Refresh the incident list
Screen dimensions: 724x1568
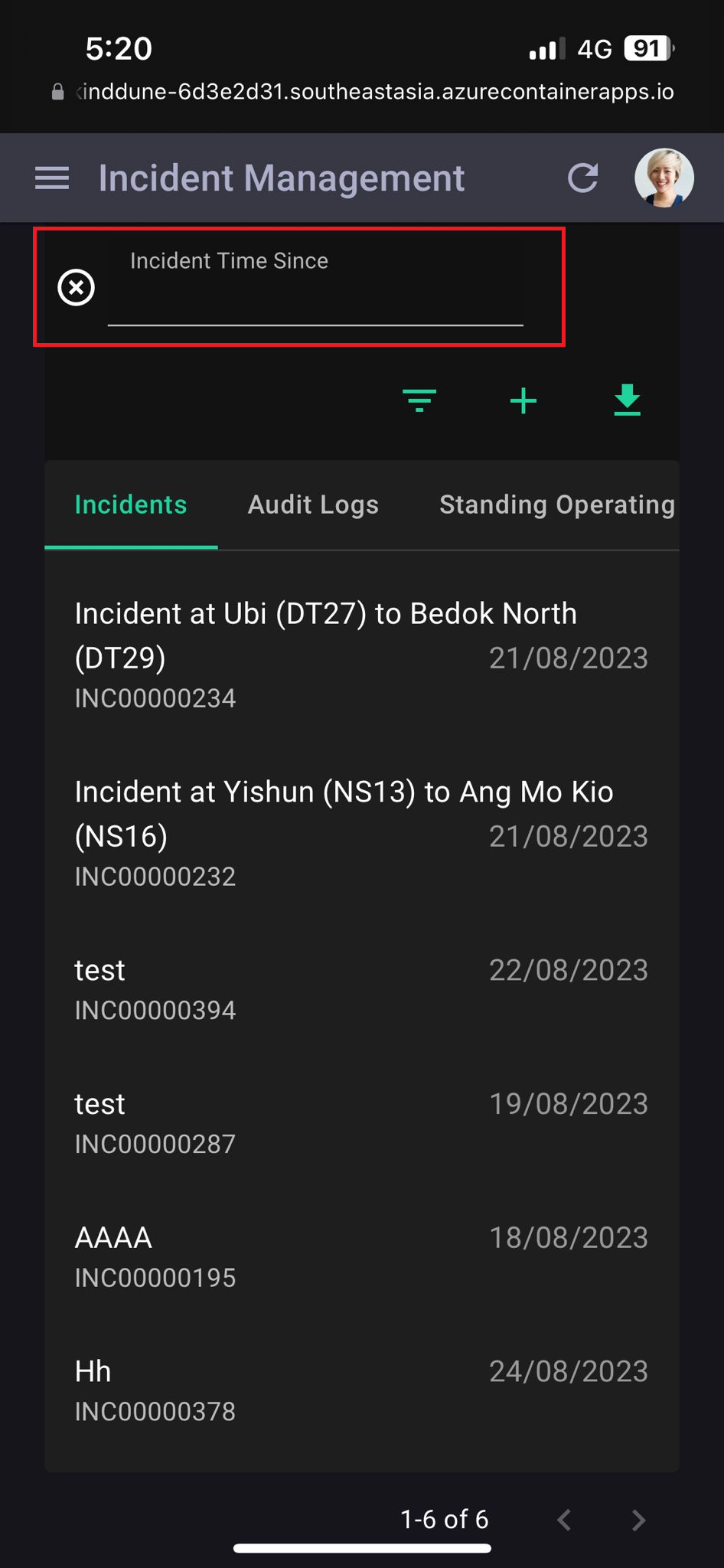583,178
